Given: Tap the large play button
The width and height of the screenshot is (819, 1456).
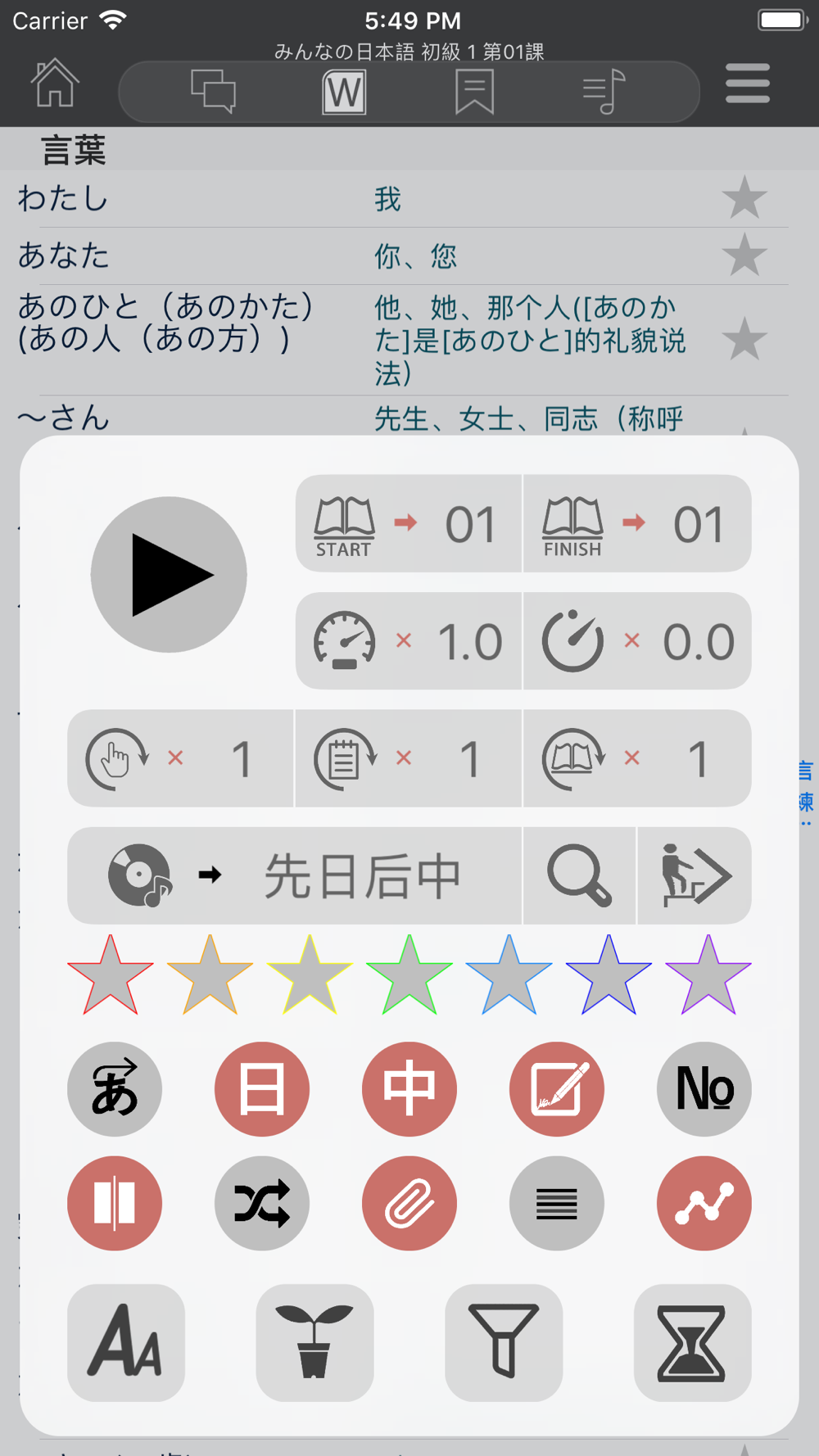Looking at the screenshot, I should (x=169, y=575).
